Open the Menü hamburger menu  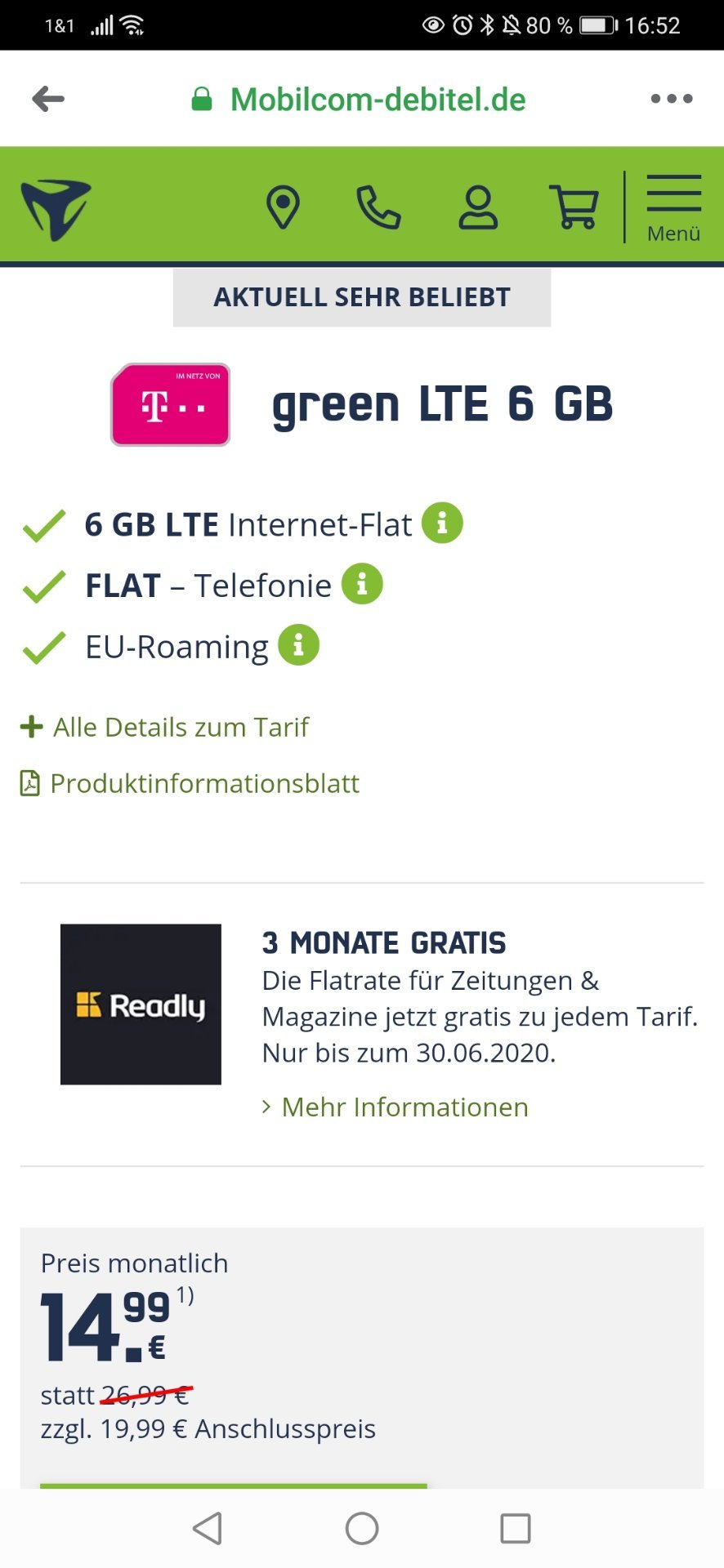673,208
